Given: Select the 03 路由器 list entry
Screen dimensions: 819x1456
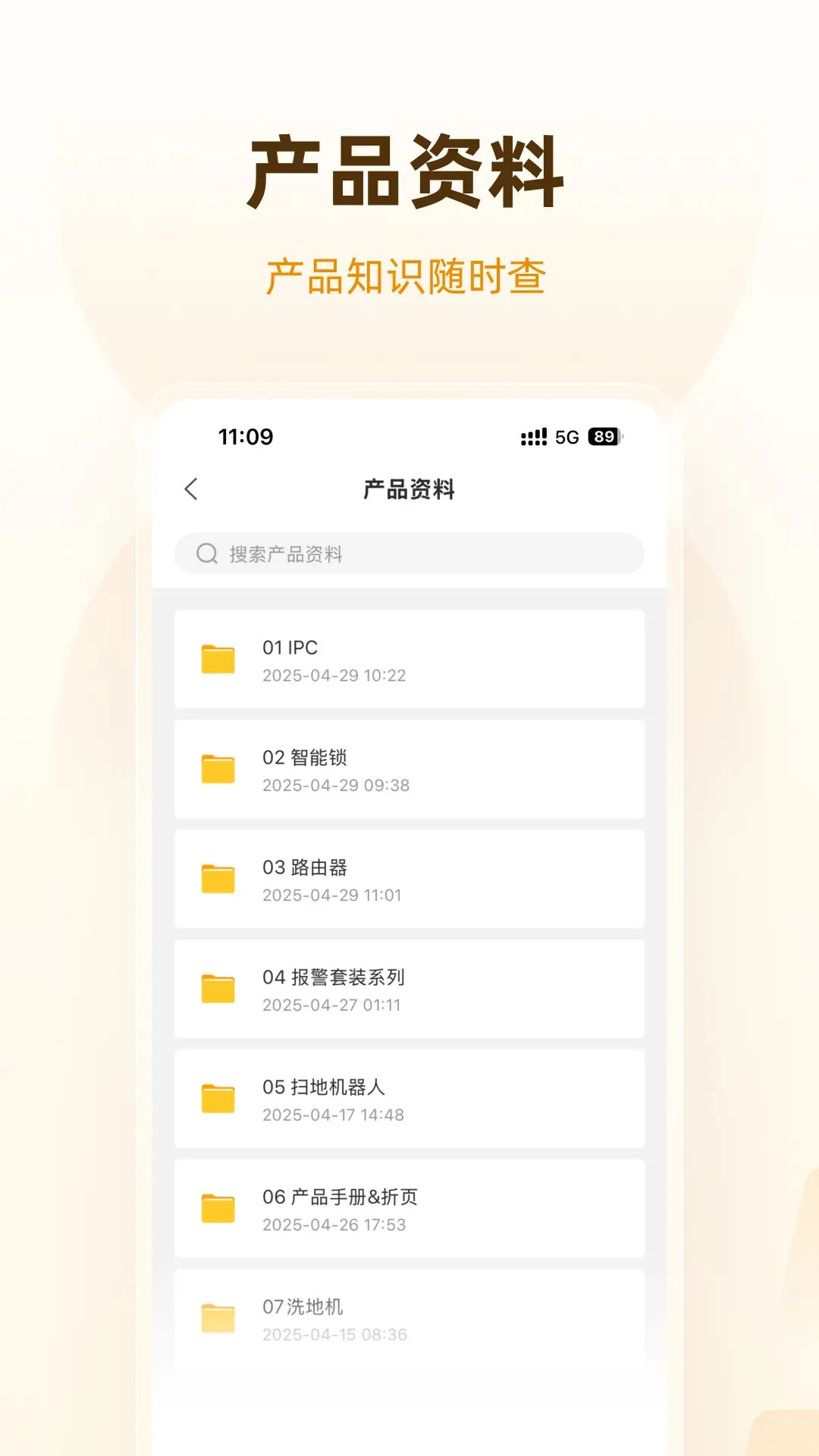Looking at the screenshot, I should pos(409,880).
